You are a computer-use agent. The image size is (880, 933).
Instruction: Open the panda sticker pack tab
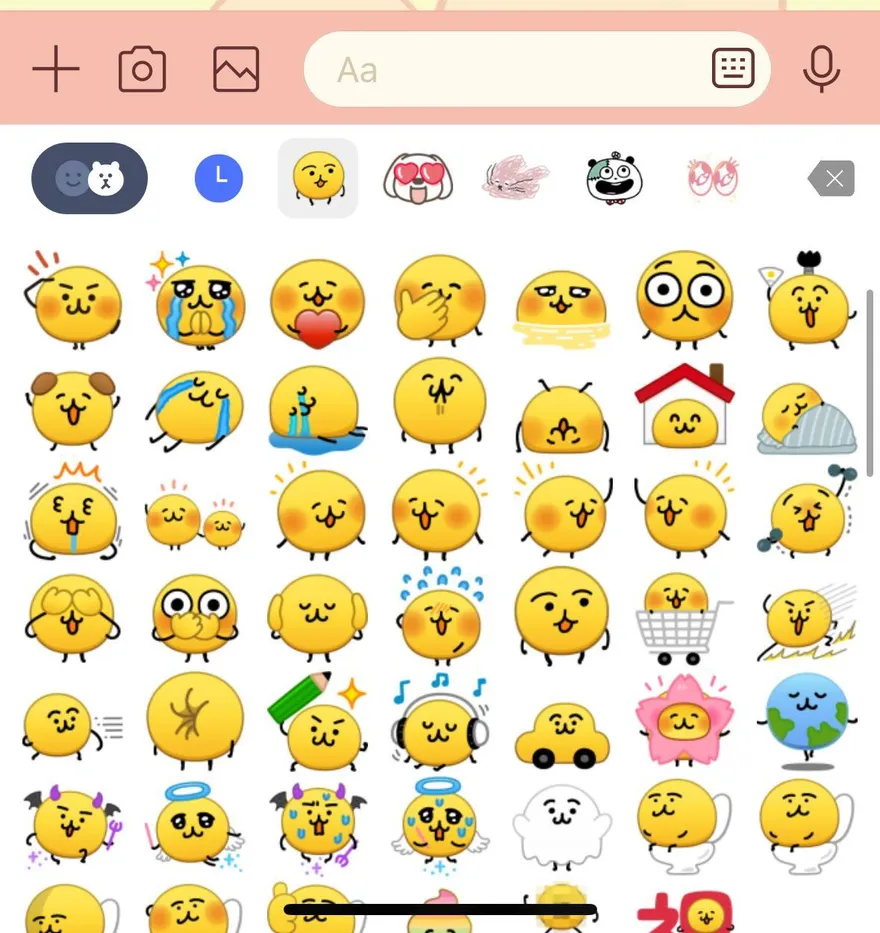(x=613, y=177)
